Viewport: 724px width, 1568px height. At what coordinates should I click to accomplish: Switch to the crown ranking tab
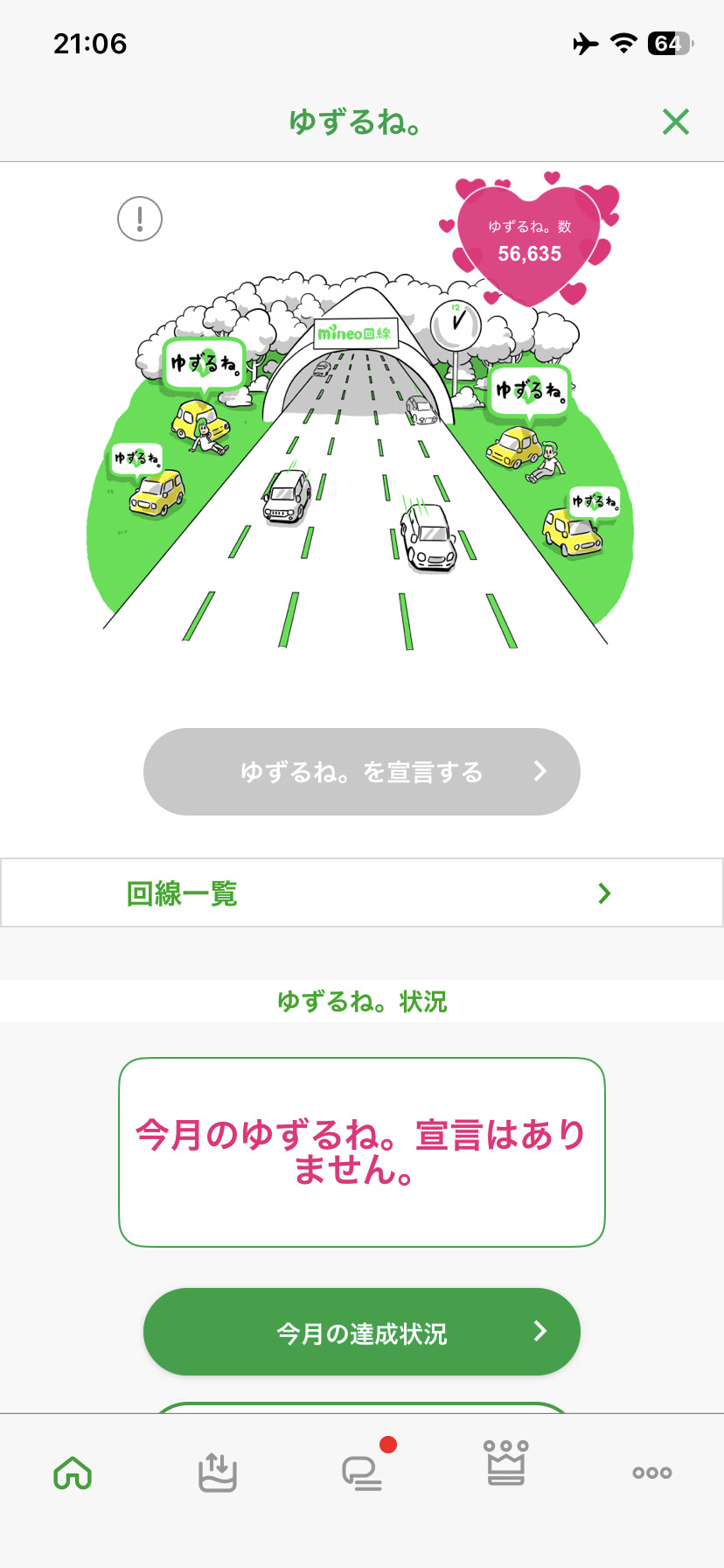click(x=506, y=1463)
